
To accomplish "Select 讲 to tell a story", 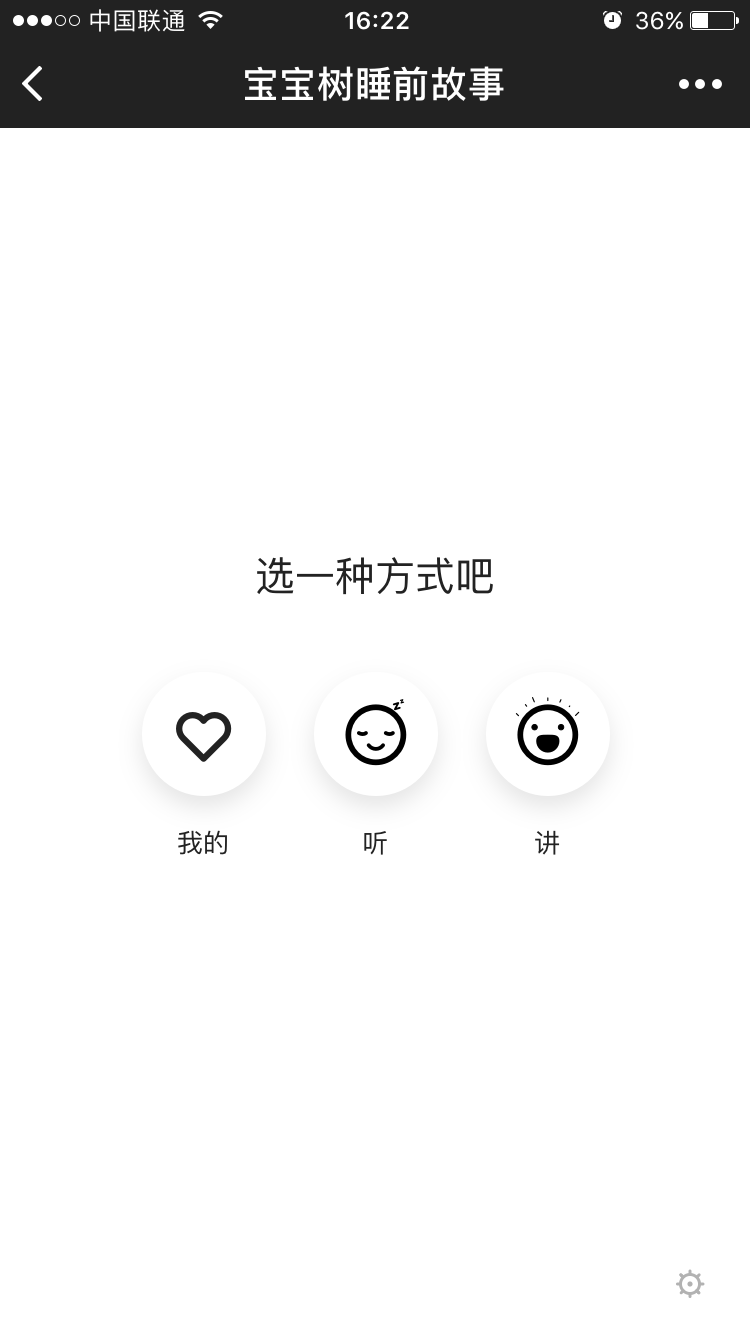I will pyautogui.click(x=548, y=735).
